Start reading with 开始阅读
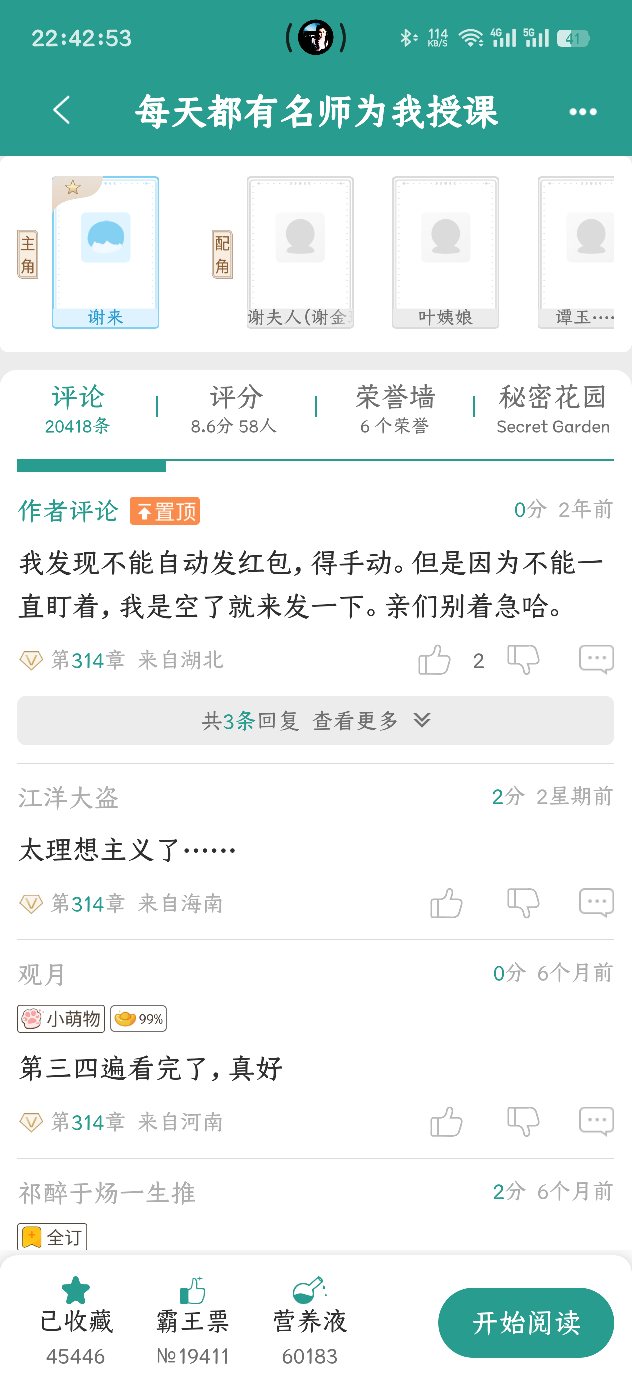The height and width of the screenshot is (1390, 632). [526, 1323]
